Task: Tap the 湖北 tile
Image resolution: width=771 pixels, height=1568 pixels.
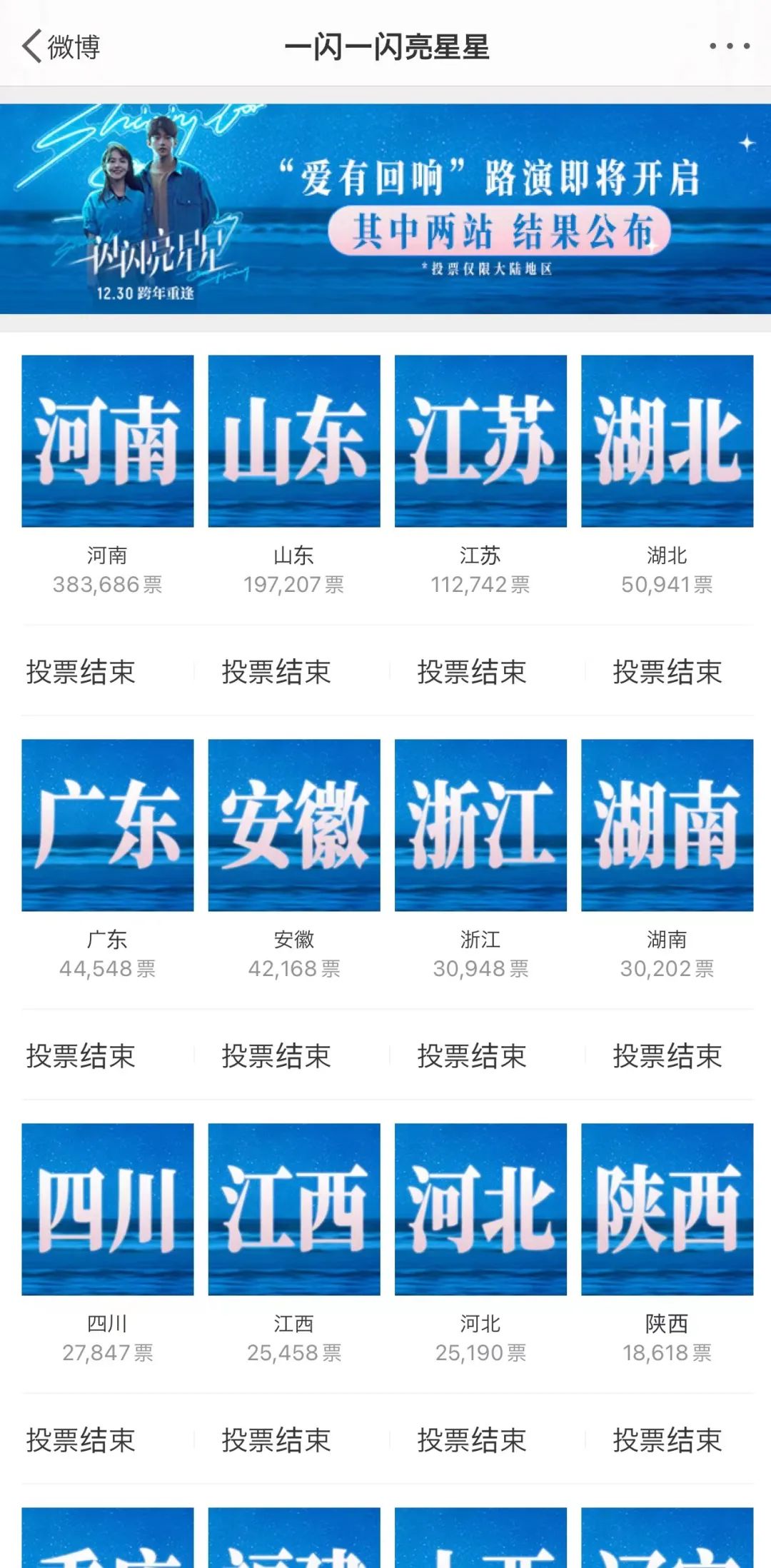Action: [667, 441]
